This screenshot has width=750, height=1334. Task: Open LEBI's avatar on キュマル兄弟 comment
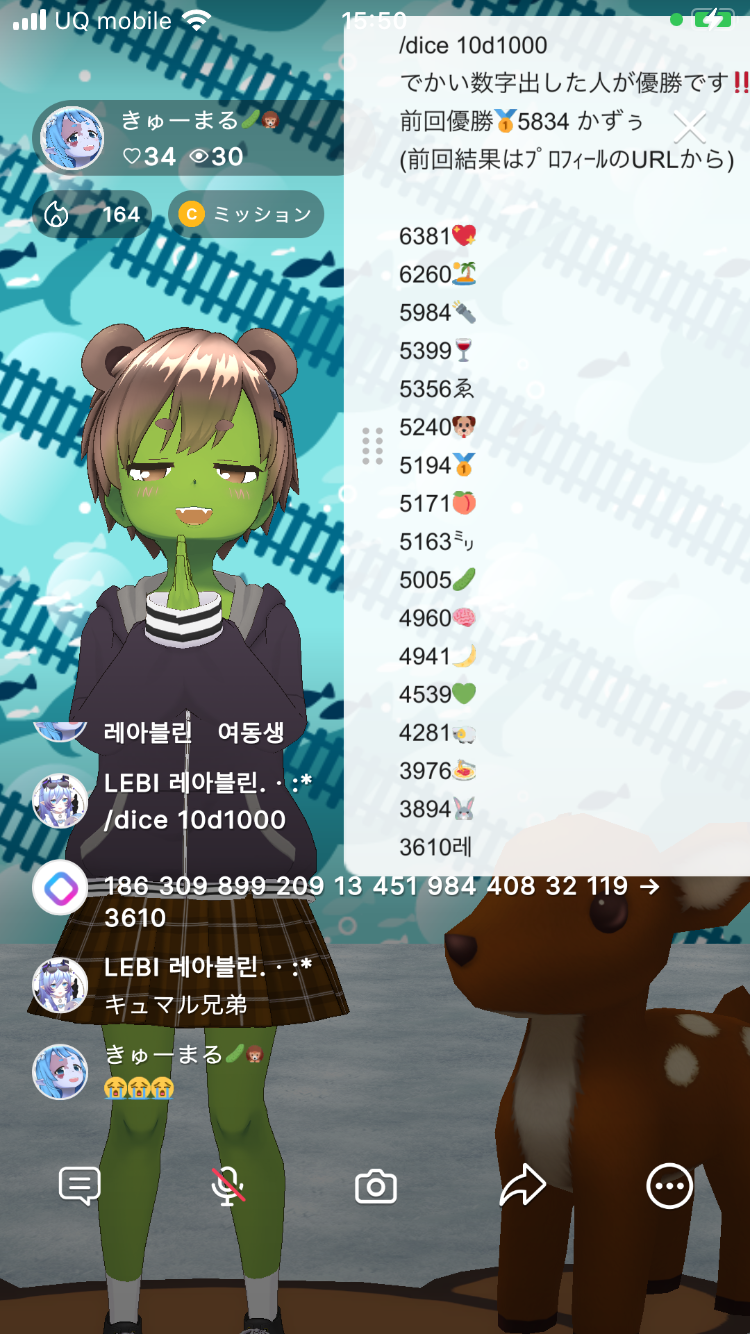[x=60, y=985]
